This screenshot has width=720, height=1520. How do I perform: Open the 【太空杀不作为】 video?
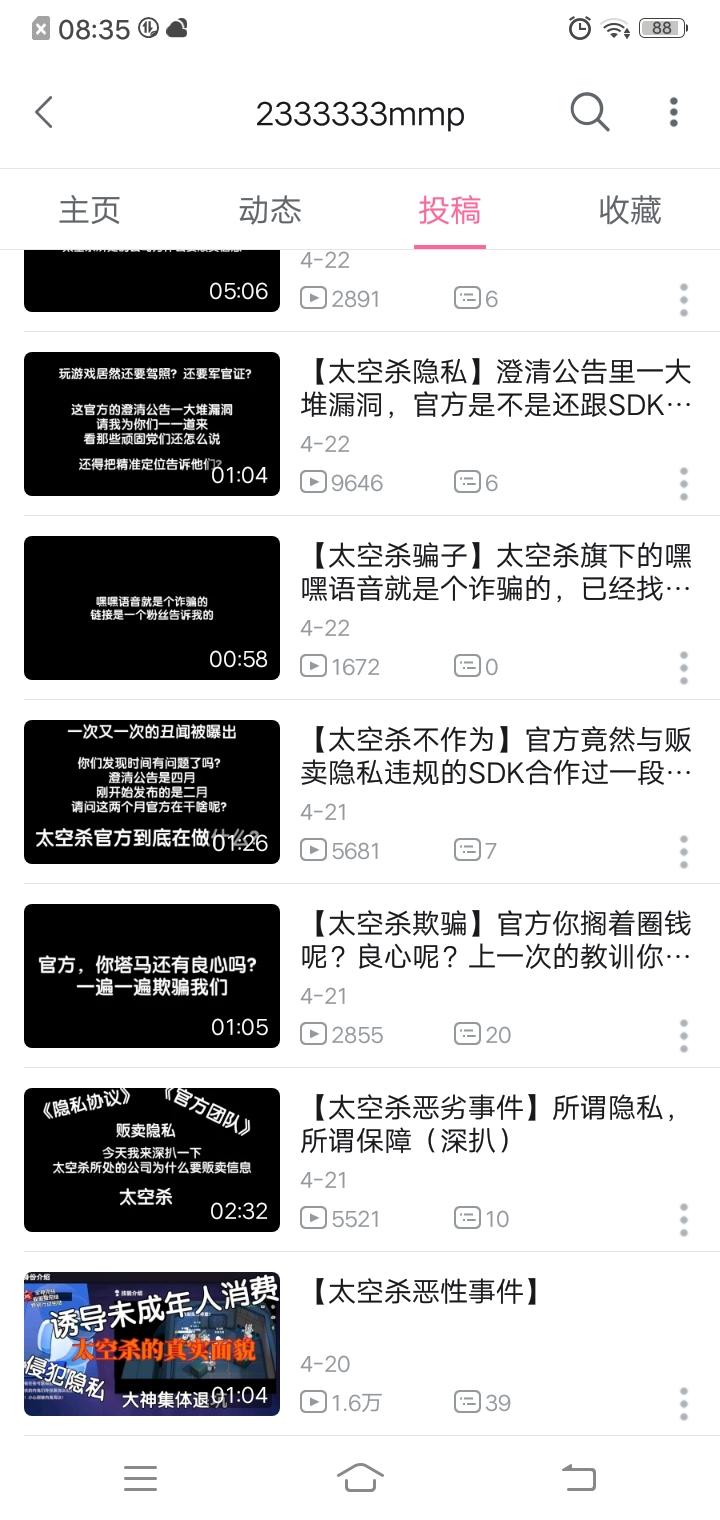495,757
